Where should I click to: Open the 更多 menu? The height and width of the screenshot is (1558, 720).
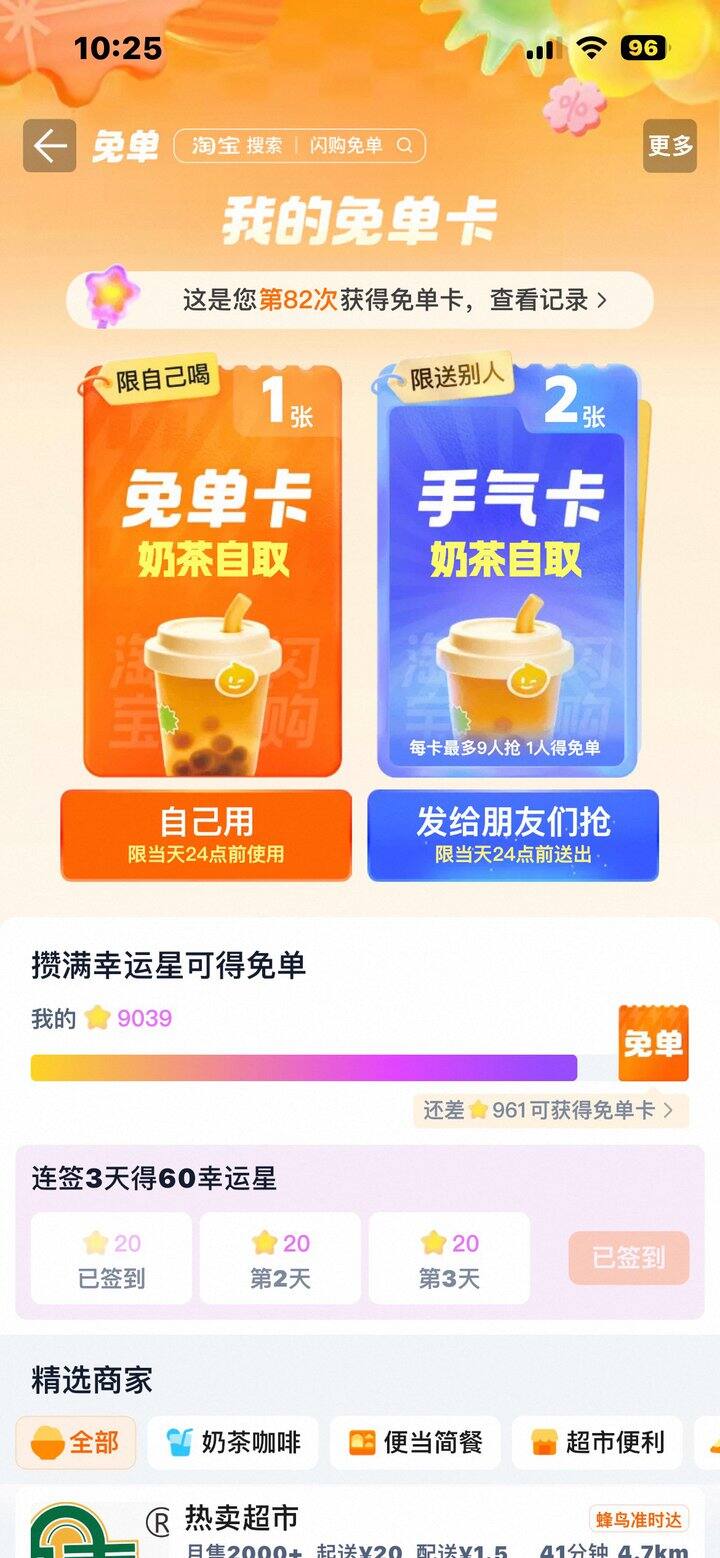pyautogui.click(x=669, y=146)
